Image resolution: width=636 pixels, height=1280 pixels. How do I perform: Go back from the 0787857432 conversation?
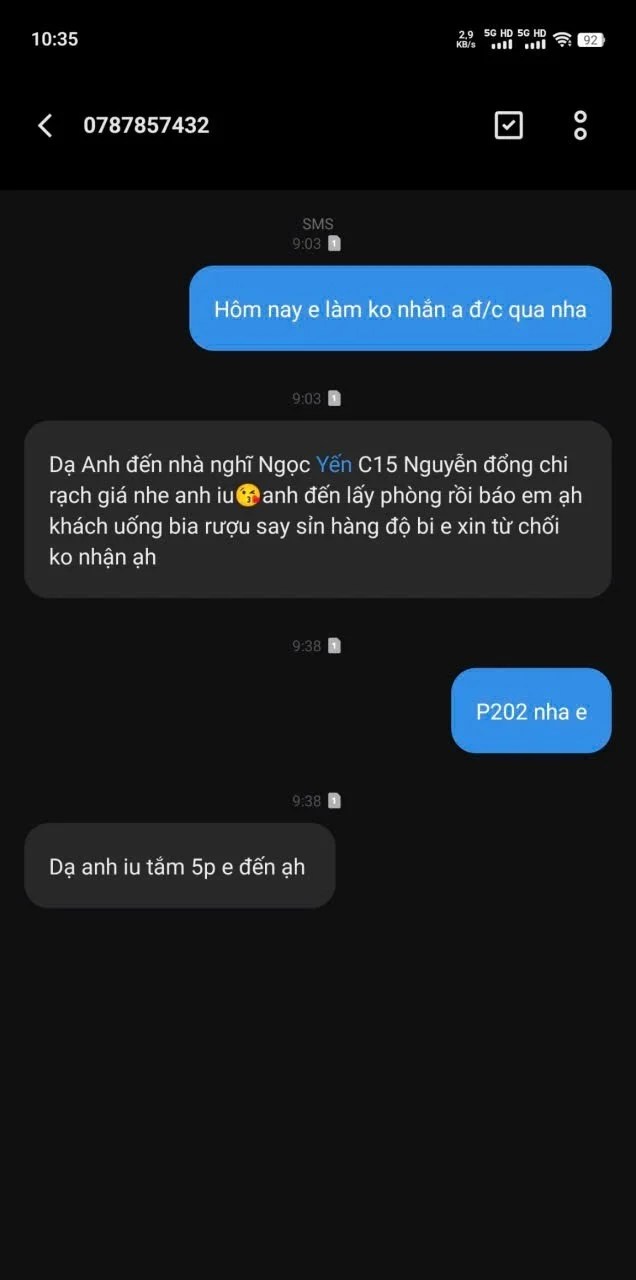[x=45, y=125]
